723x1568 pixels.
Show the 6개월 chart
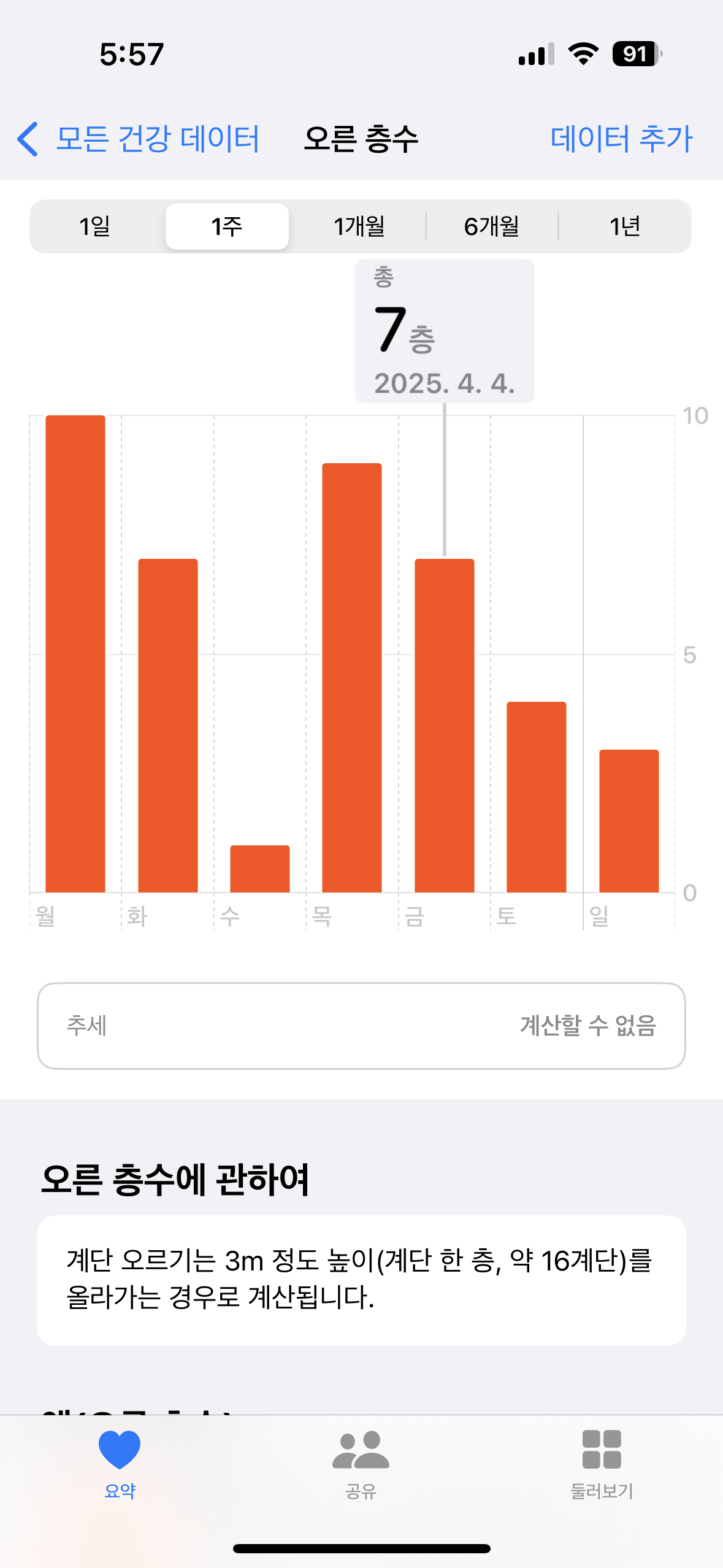pos(492,226)
